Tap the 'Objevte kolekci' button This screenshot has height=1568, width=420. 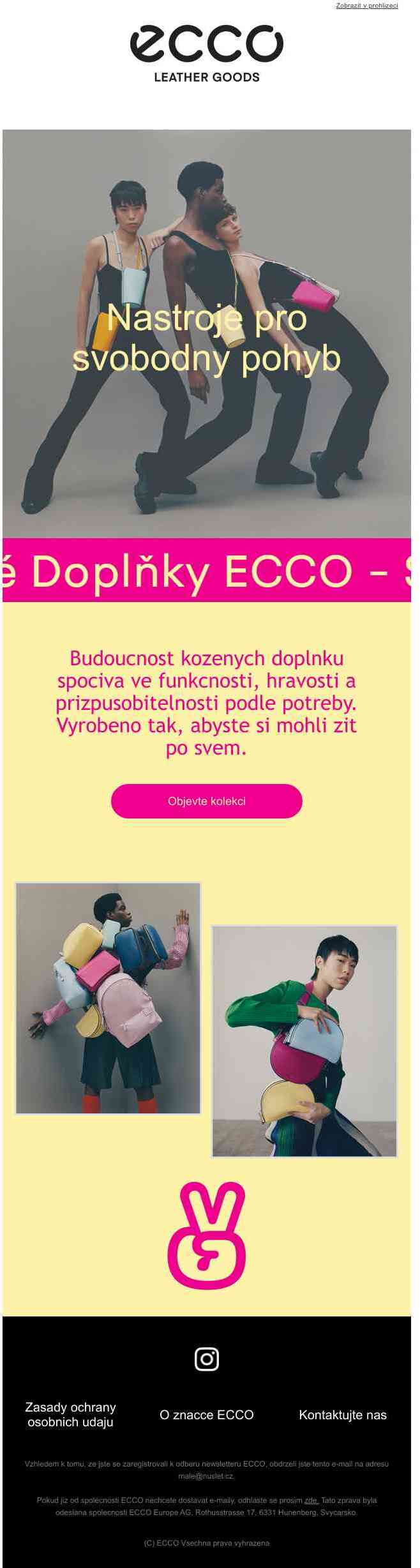coord(206,801)
